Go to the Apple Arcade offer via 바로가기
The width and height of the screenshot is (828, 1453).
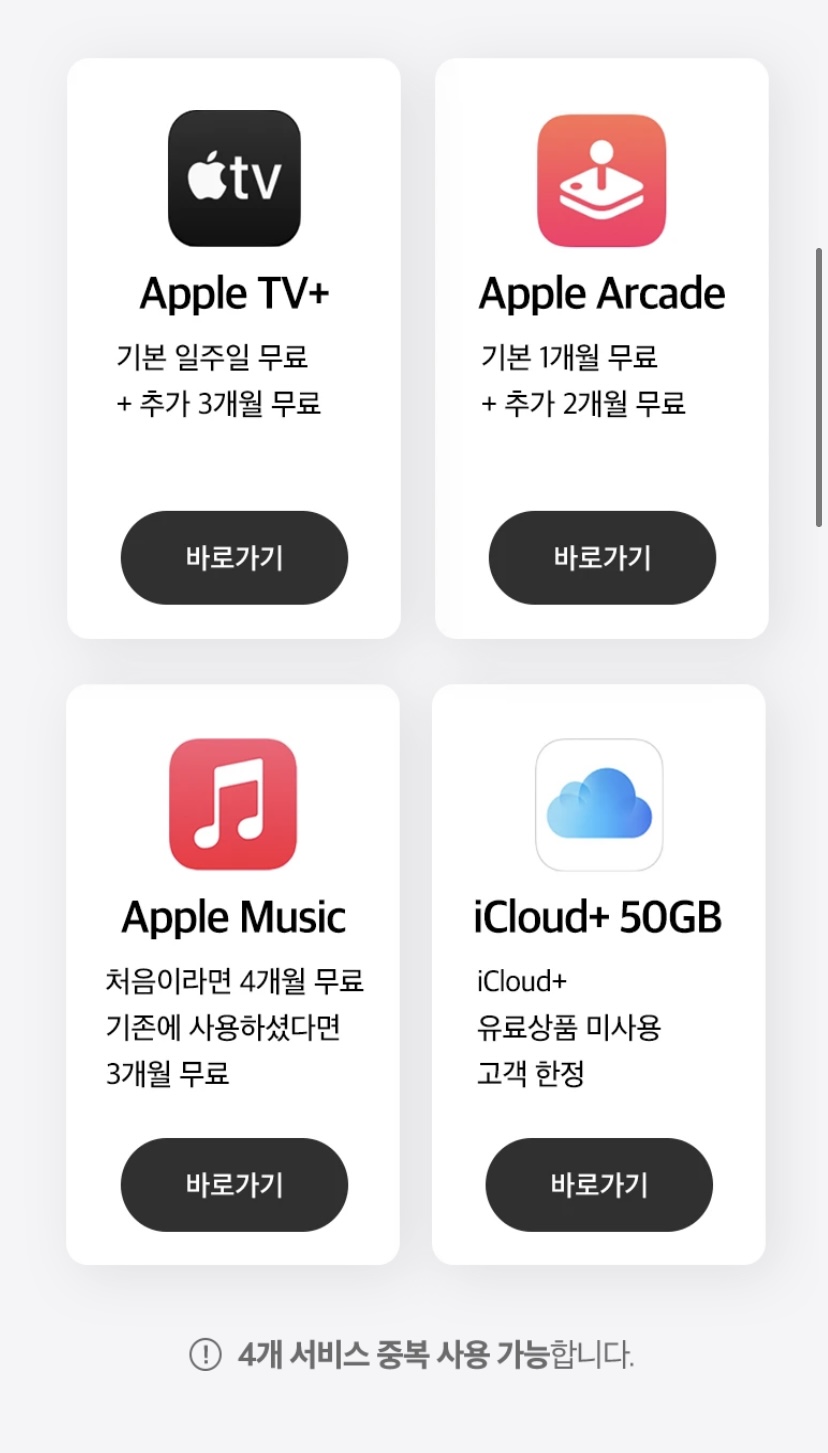602,558
